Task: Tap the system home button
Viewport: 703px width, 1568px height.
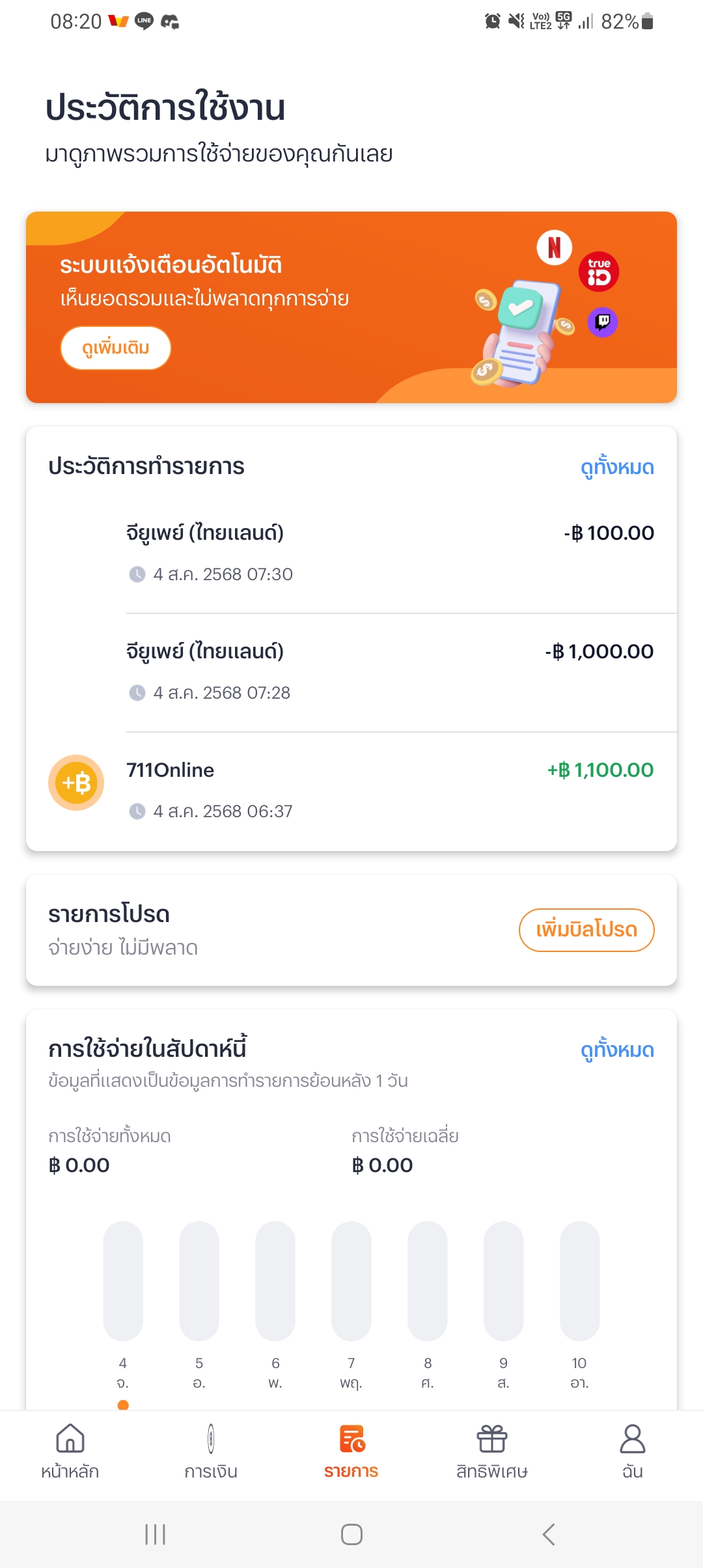Action: (351, 1535)
